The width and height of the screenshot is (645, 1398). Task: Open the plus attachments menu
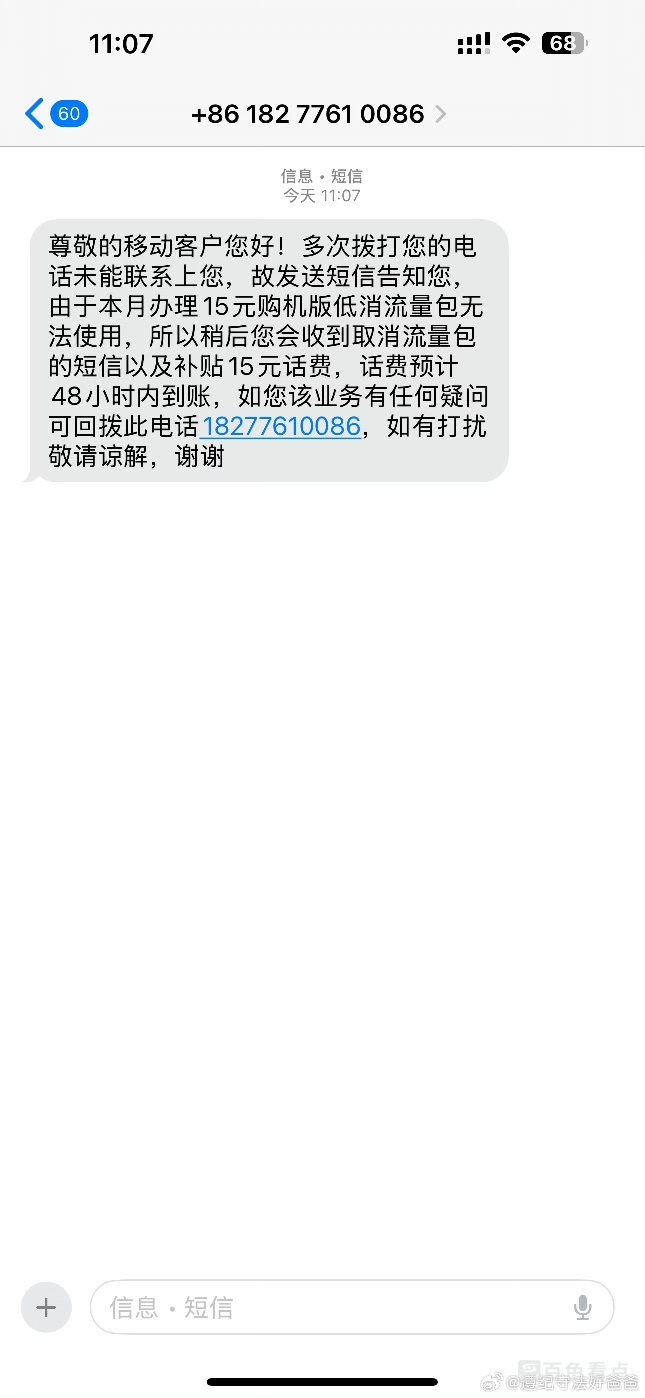click(46, 1307)
